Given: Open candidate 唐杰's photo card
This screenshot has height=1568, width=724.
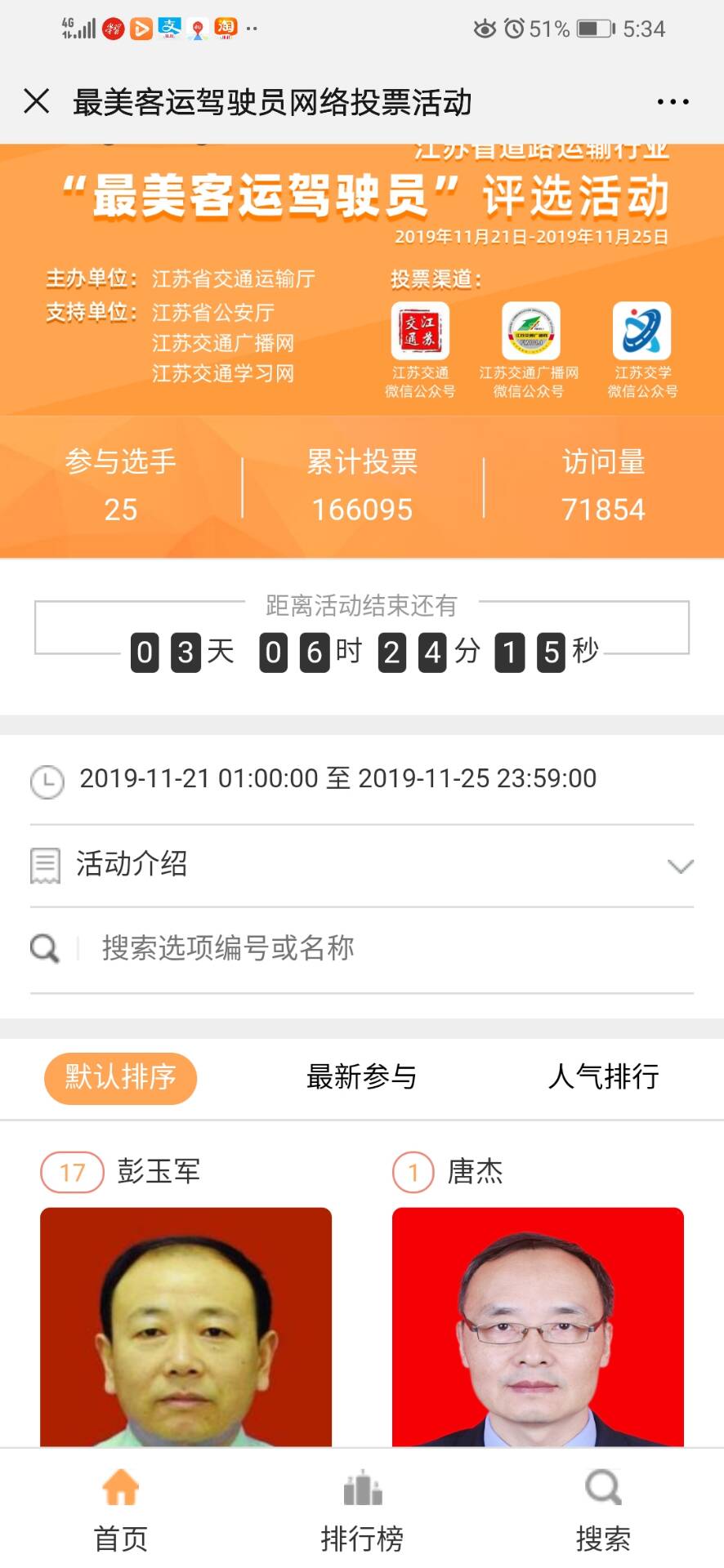Looking at the screenshot, I should (538, 1326).
